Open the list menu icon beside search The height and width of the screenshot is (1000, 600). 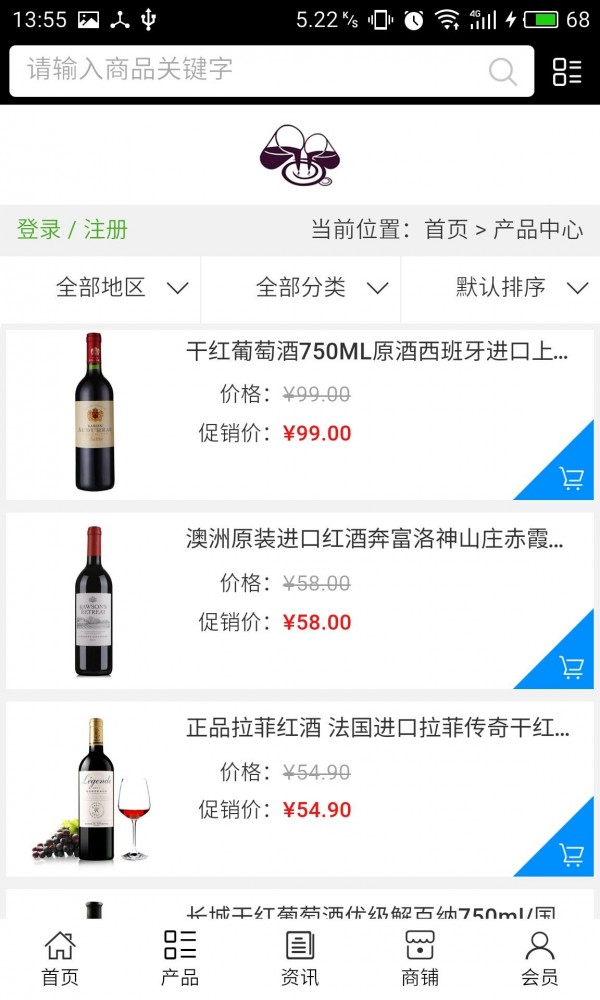coord(567,71)
